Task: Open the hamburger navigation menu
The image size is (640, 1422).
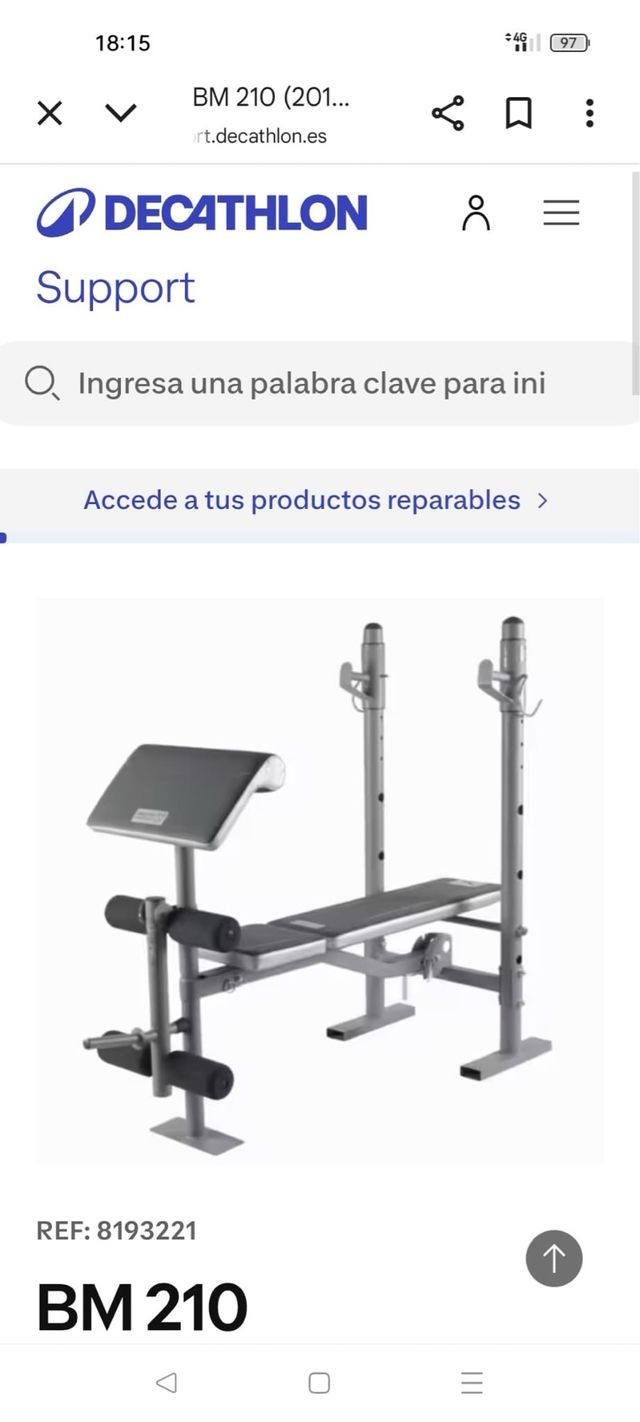Action: point(561,213)
